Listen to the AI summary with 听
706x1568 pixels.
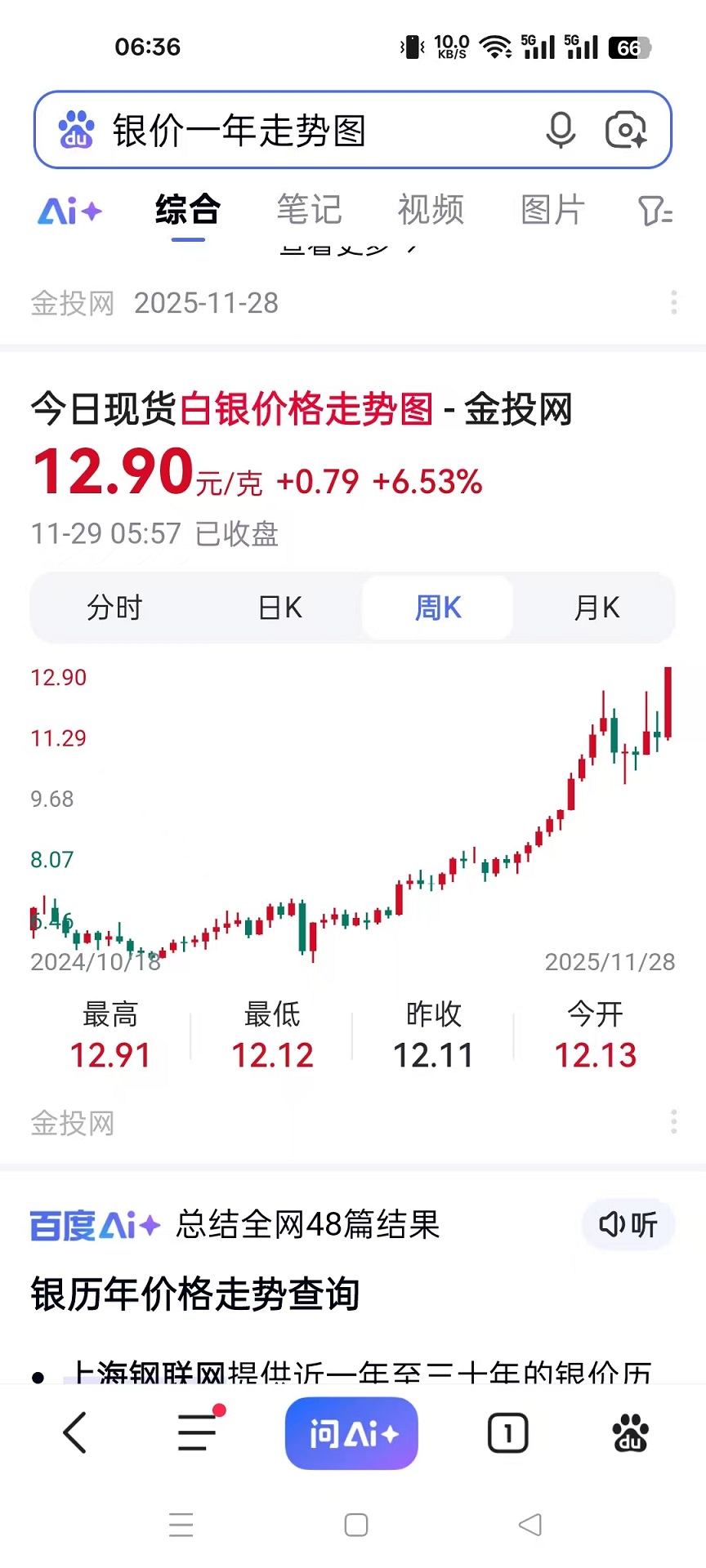628,1224
